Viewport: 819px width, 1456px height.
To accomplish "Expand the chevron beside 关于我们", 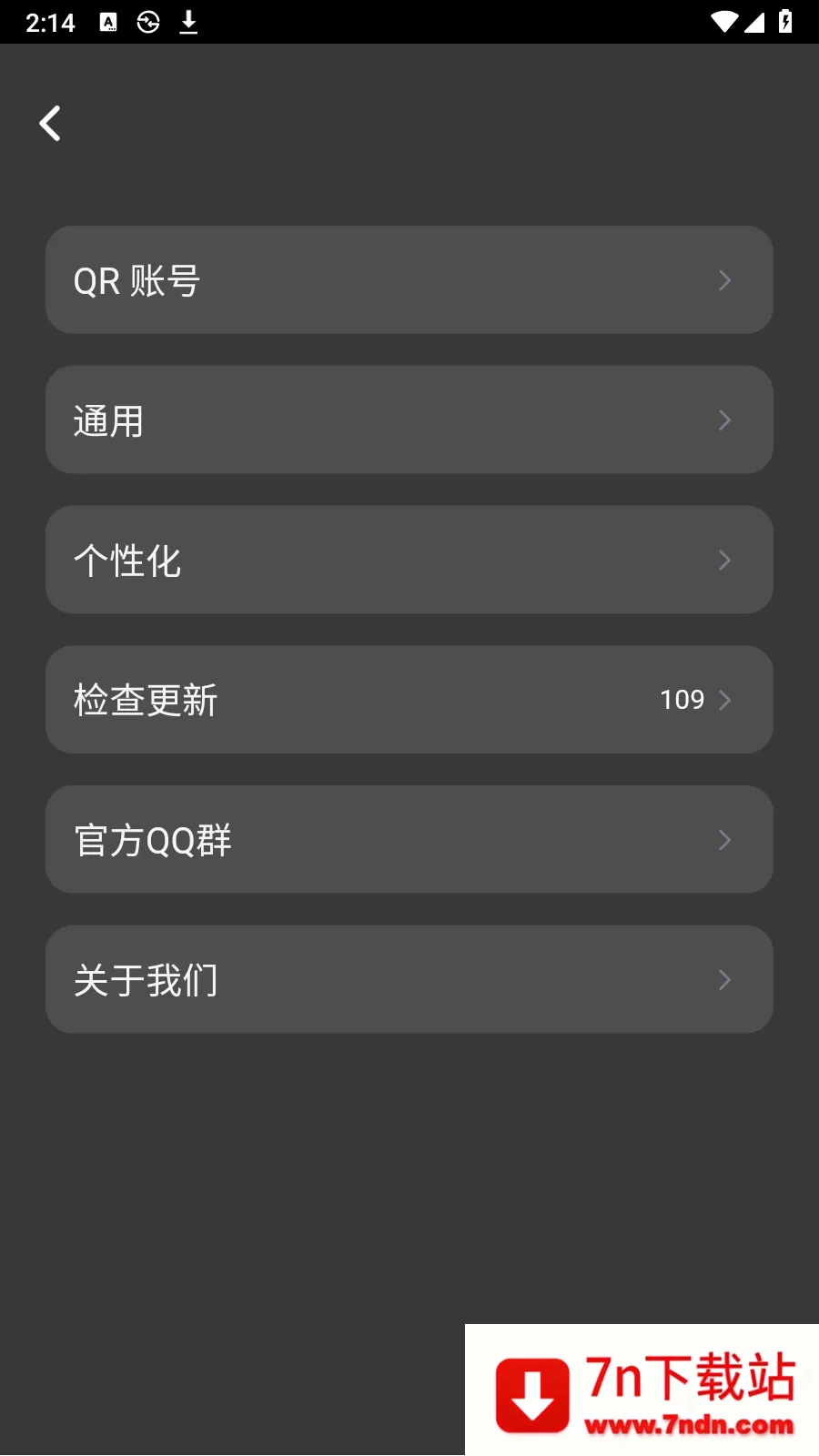I will pos(724,980).
